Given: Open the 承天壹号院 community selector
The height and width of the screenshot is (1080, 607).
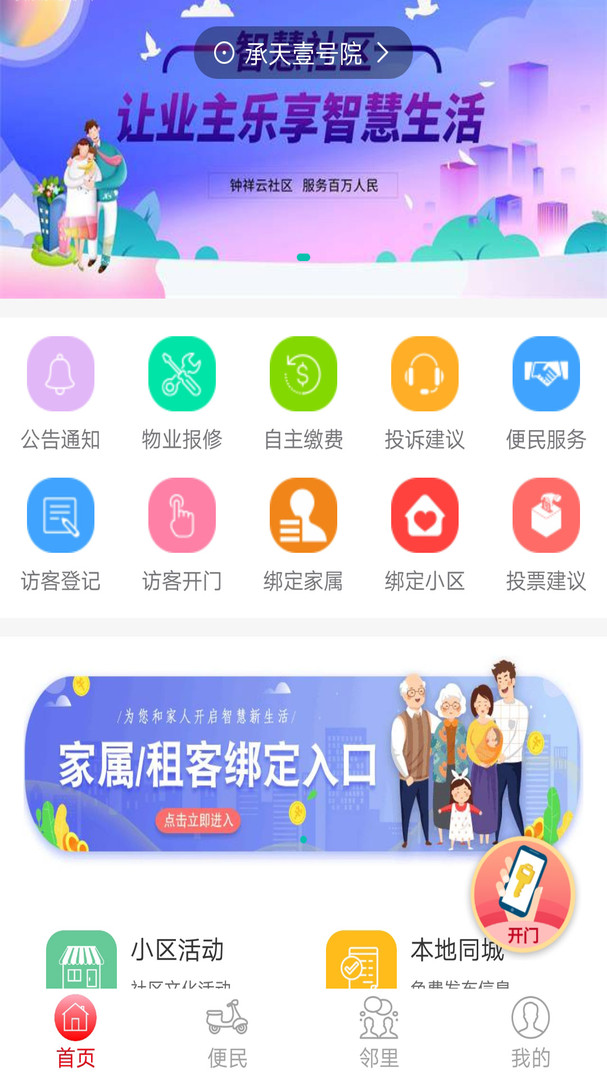Looking at the screenshot, I should click(x=303, y=53).
